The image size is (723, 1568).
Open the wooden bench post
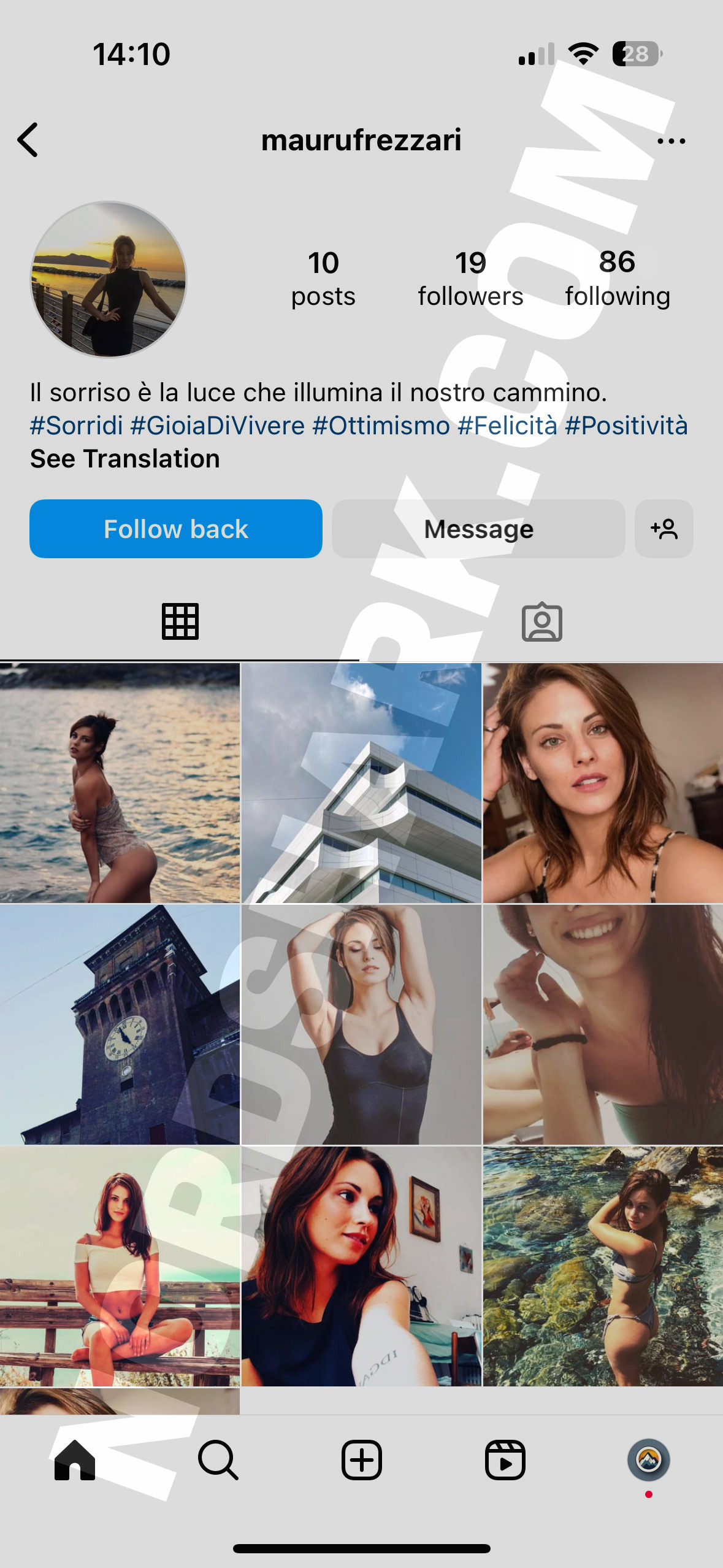tap(120, 1266)
